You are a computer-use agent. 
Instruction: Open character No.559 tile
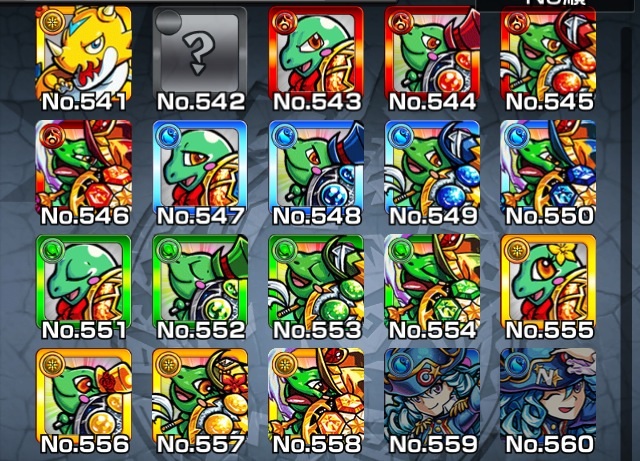[x=432, y=397]
